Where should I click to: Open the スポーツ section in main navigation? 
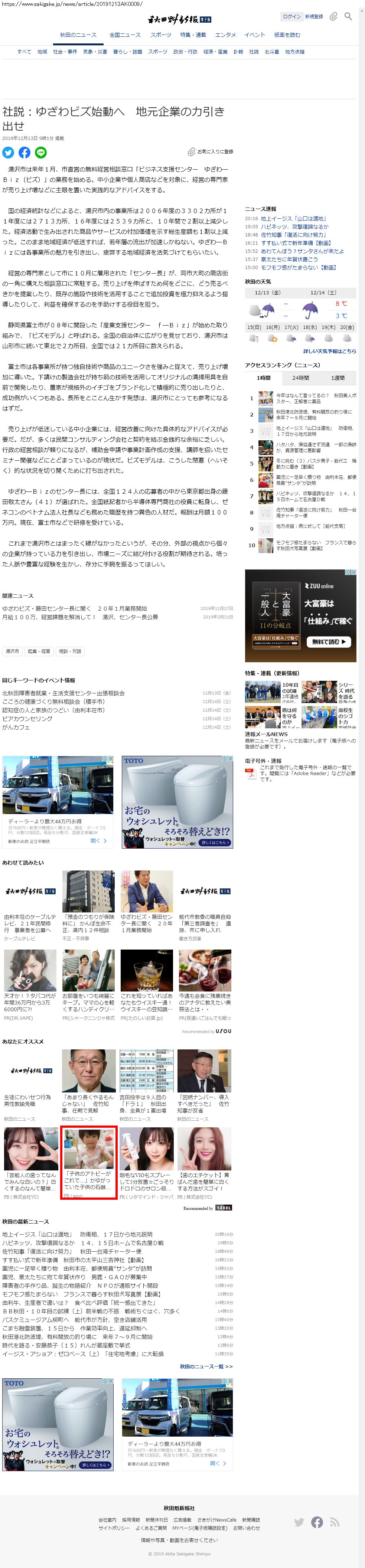(161, 35)
